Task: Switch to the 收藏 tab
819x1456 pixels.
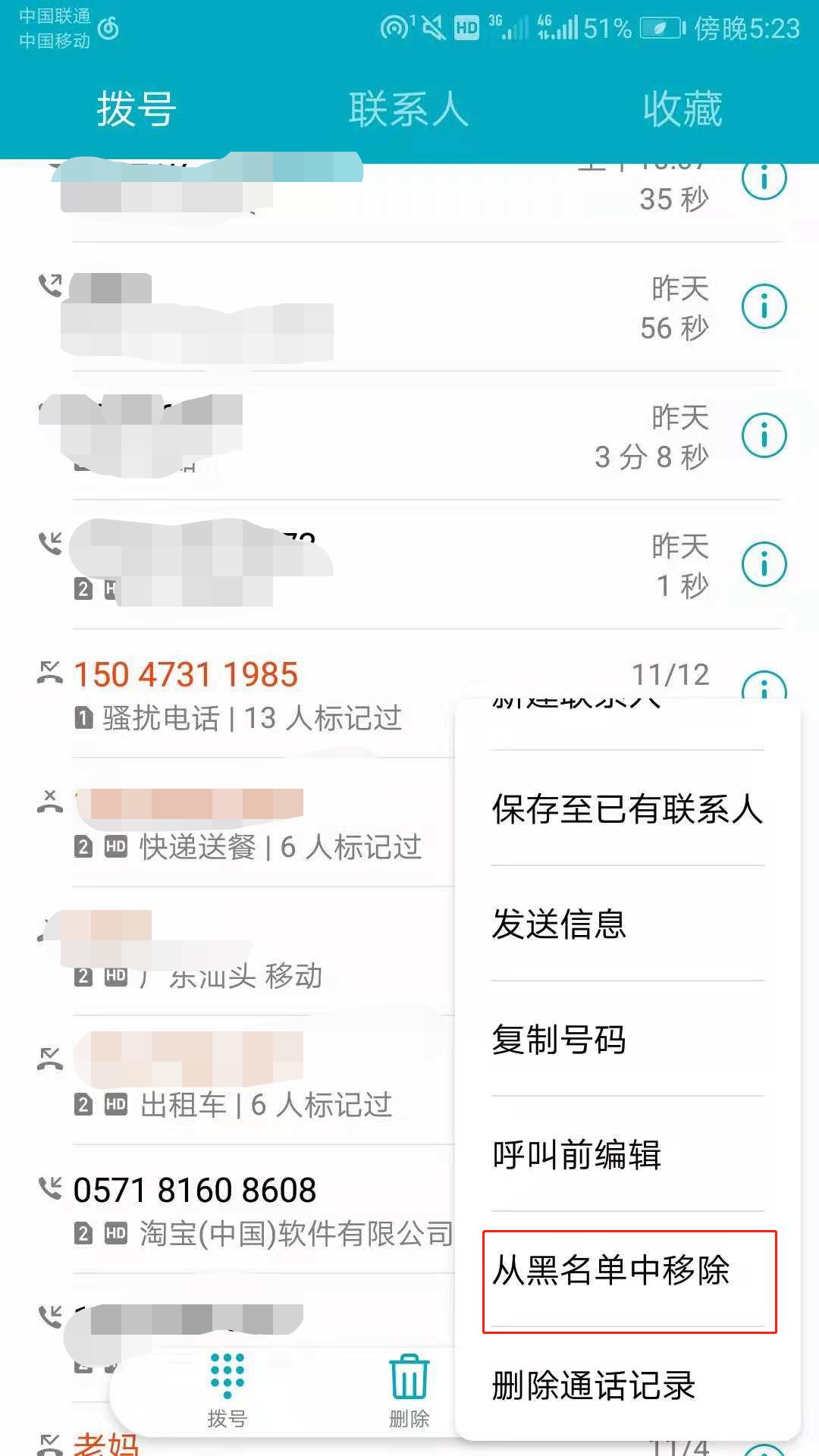Action: click(x=682, y=109)
